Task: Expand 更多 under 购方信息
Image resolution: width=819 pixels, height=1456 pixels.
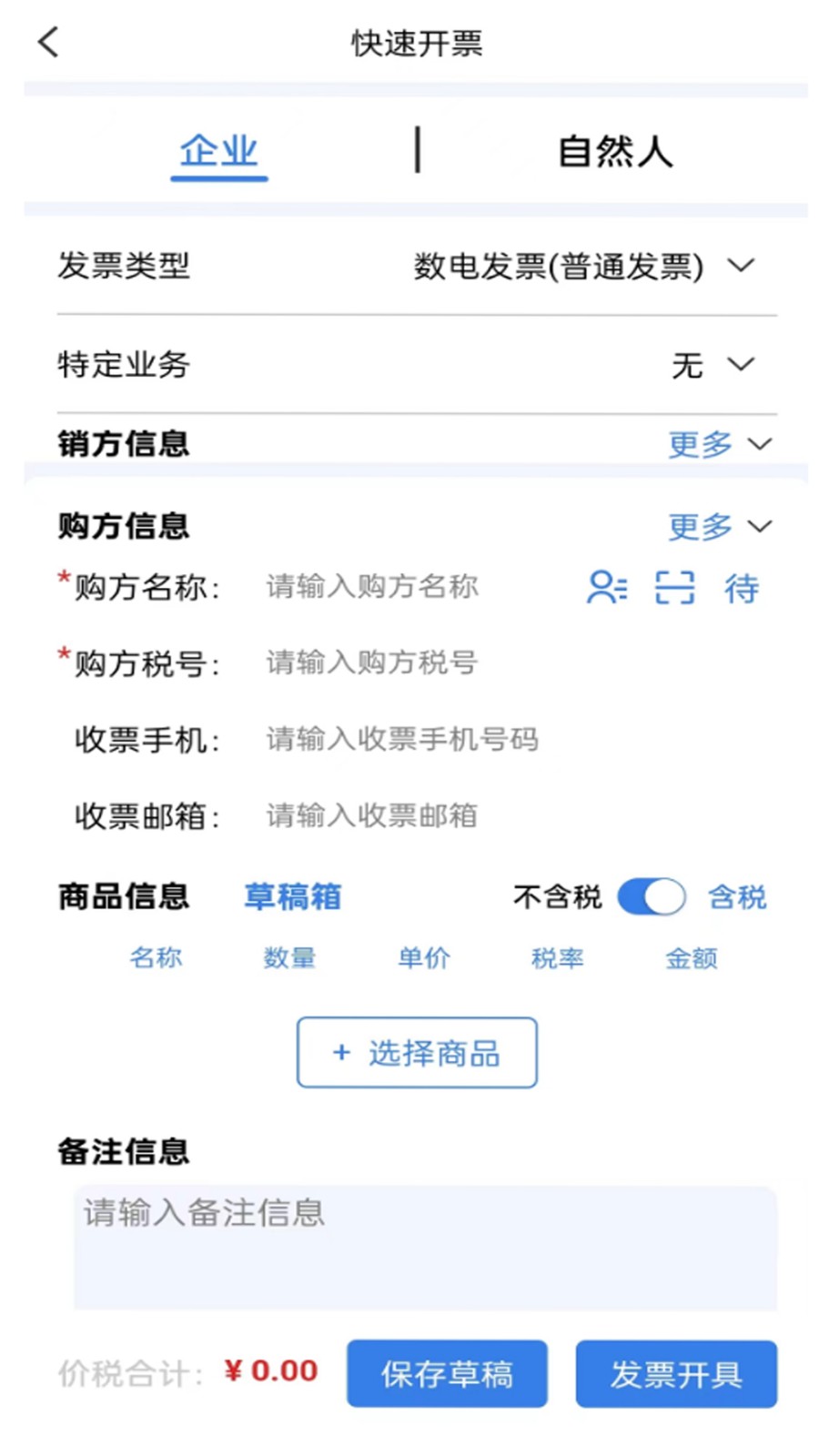Action: point(720,526)
